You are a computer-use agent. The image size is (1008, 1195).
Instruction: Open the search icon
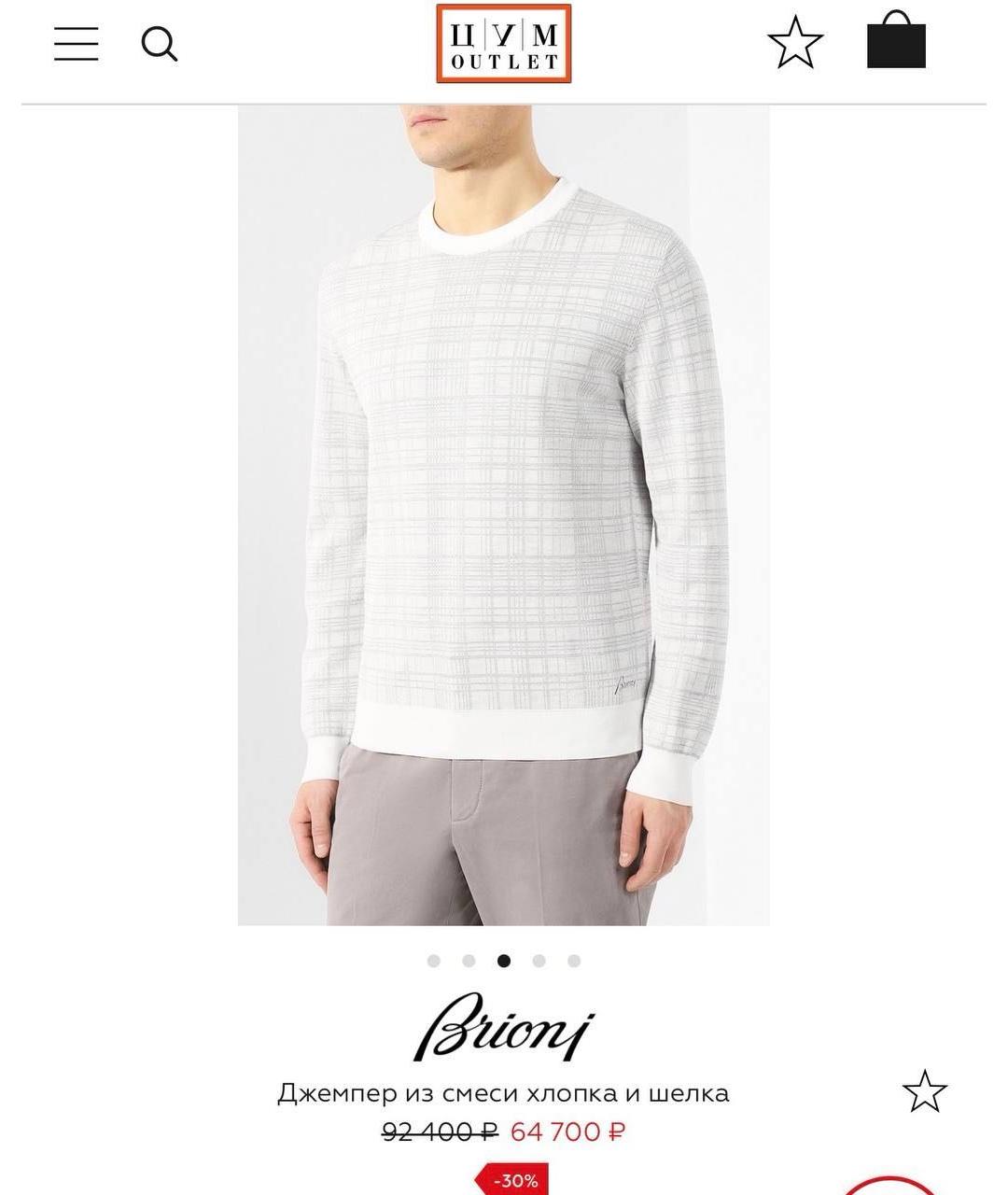160,44
